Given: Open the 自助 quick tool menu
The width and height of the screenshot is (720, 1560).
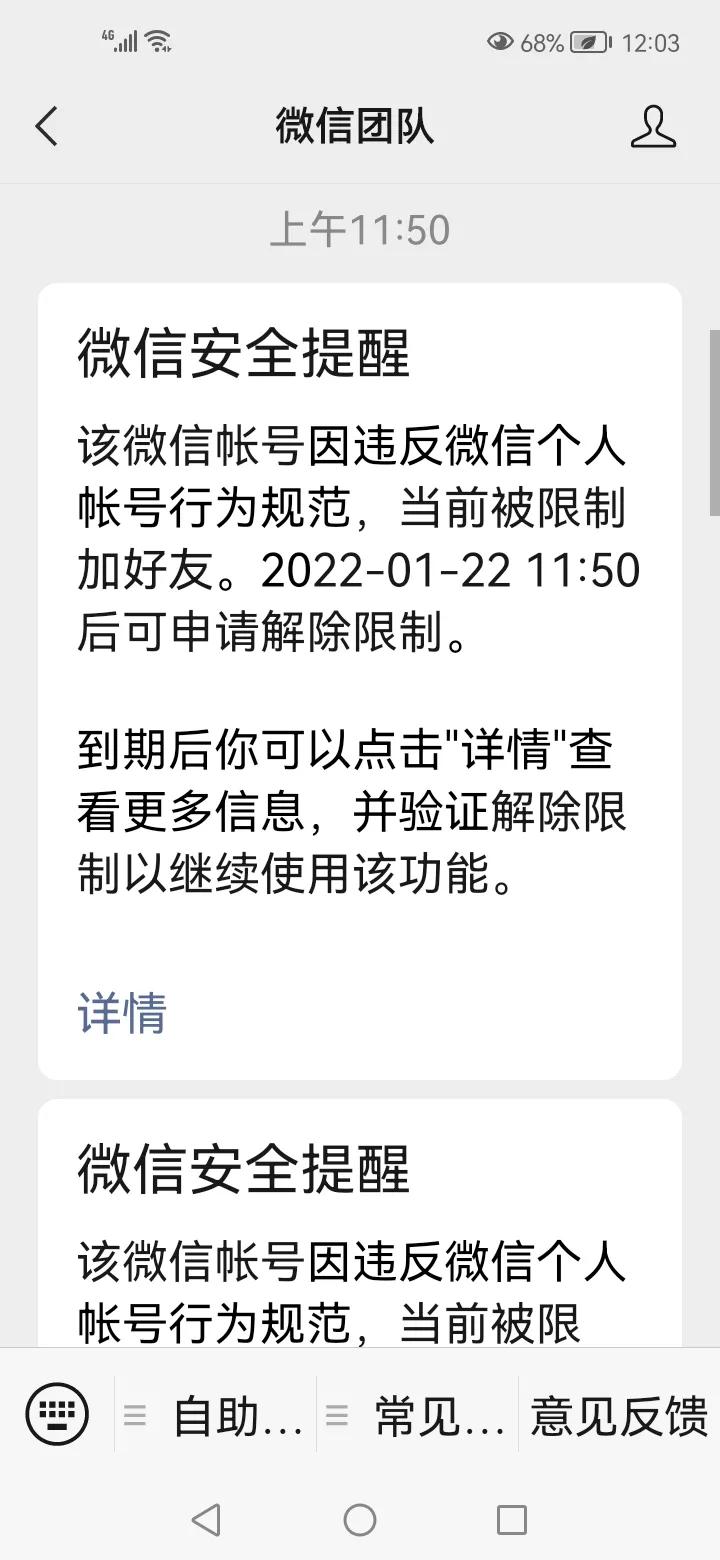Looking at the screenshot, I should coord(237,1415).
